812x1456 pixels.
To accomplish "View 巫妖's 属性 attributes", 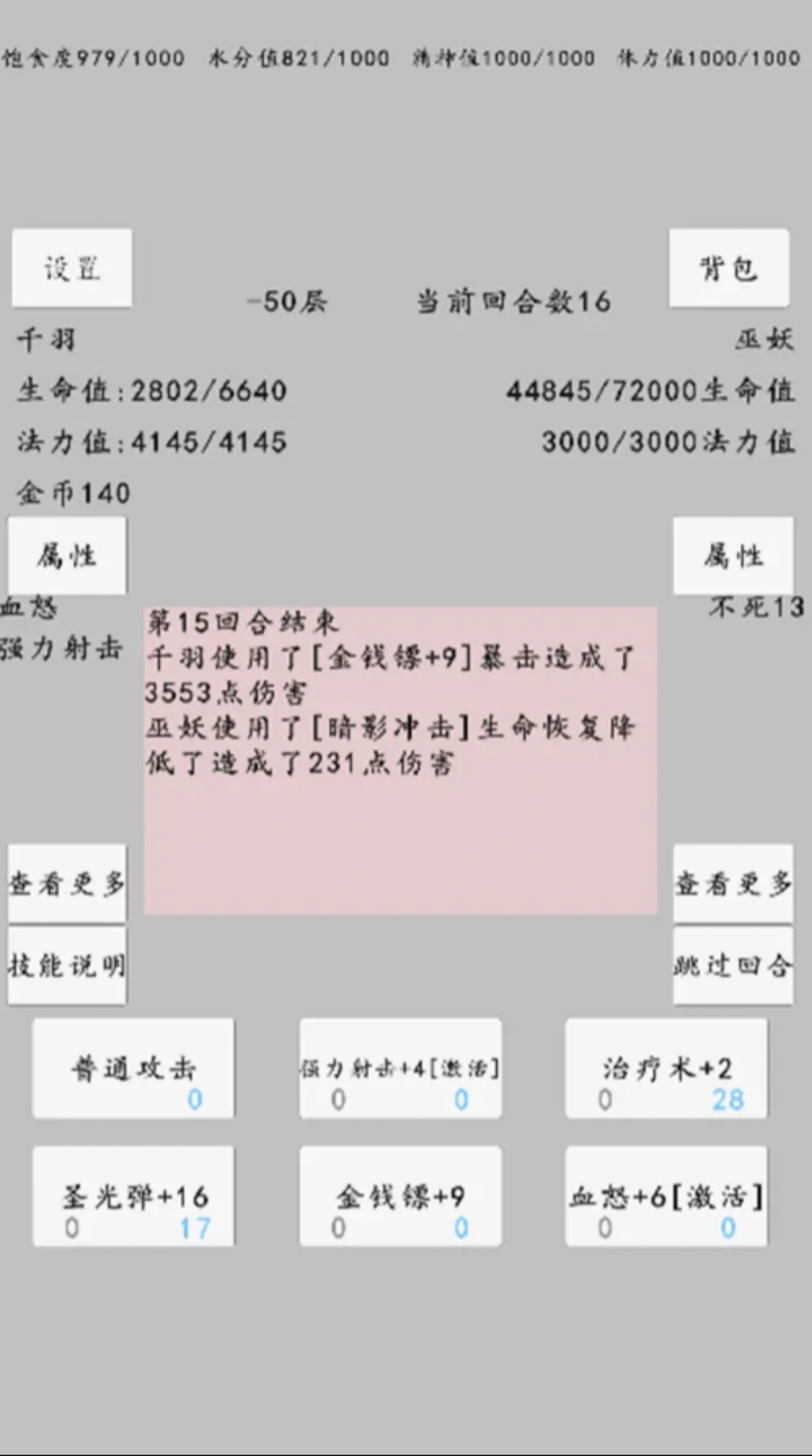I will (x=733, y=555).
